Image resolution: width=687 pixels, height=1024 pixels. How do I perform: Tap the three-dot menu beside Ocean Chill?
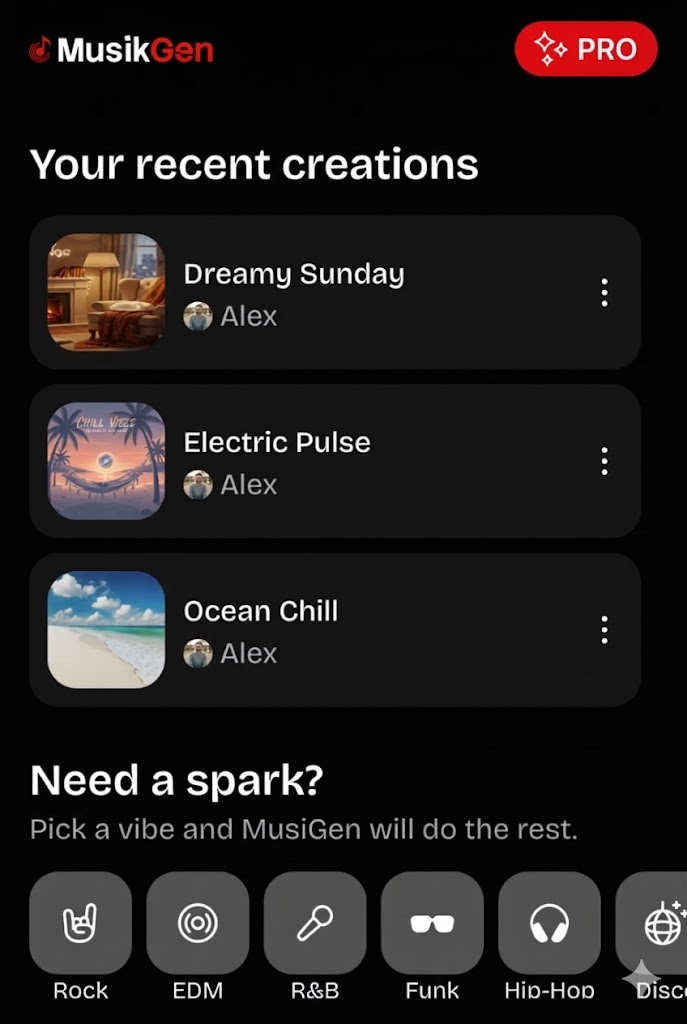604,630
